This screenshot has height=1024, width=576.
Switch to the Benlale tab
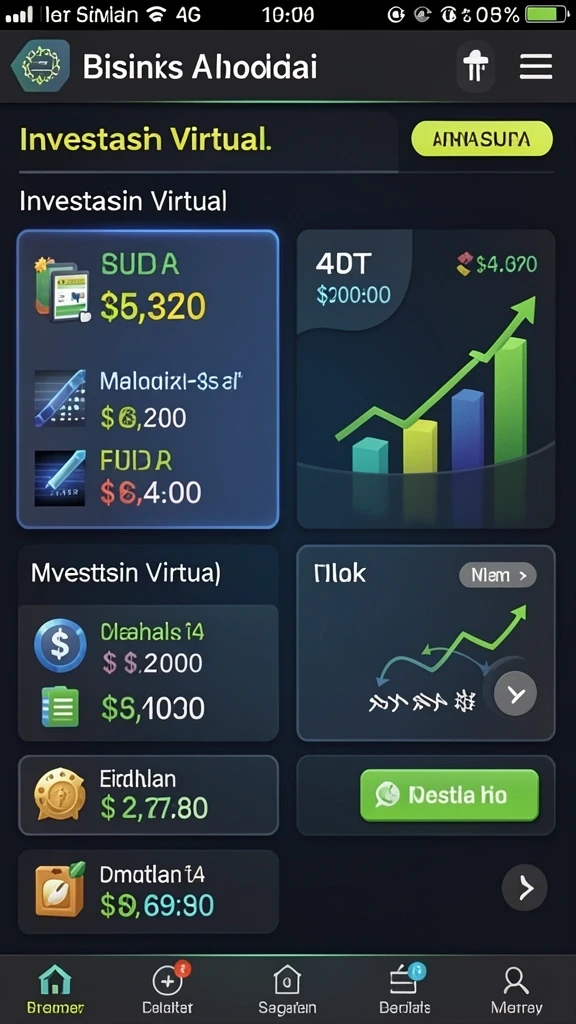[405, 989]
